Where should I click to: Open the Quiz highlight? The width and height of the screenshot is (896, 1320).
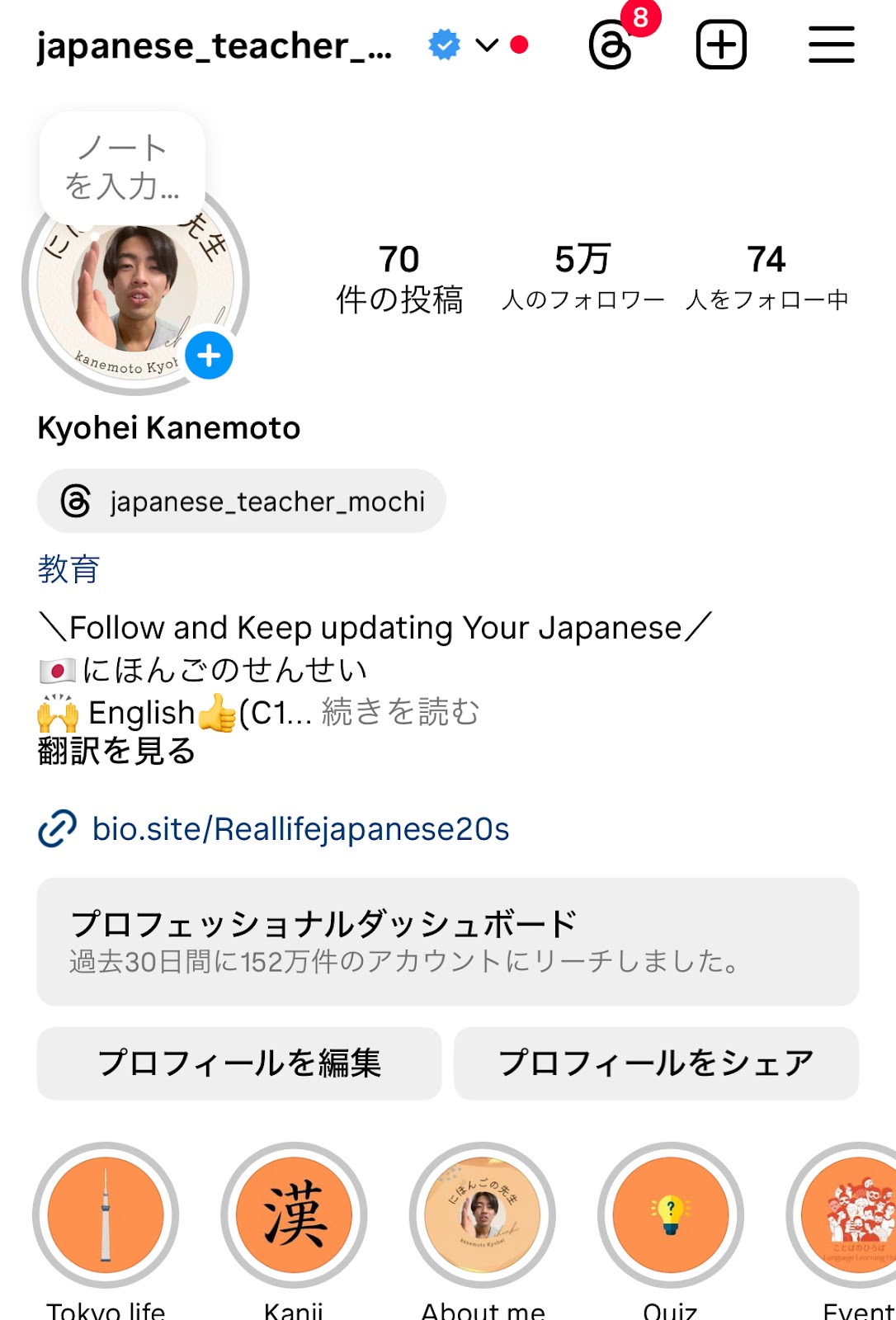click(x=670, y=1215)
